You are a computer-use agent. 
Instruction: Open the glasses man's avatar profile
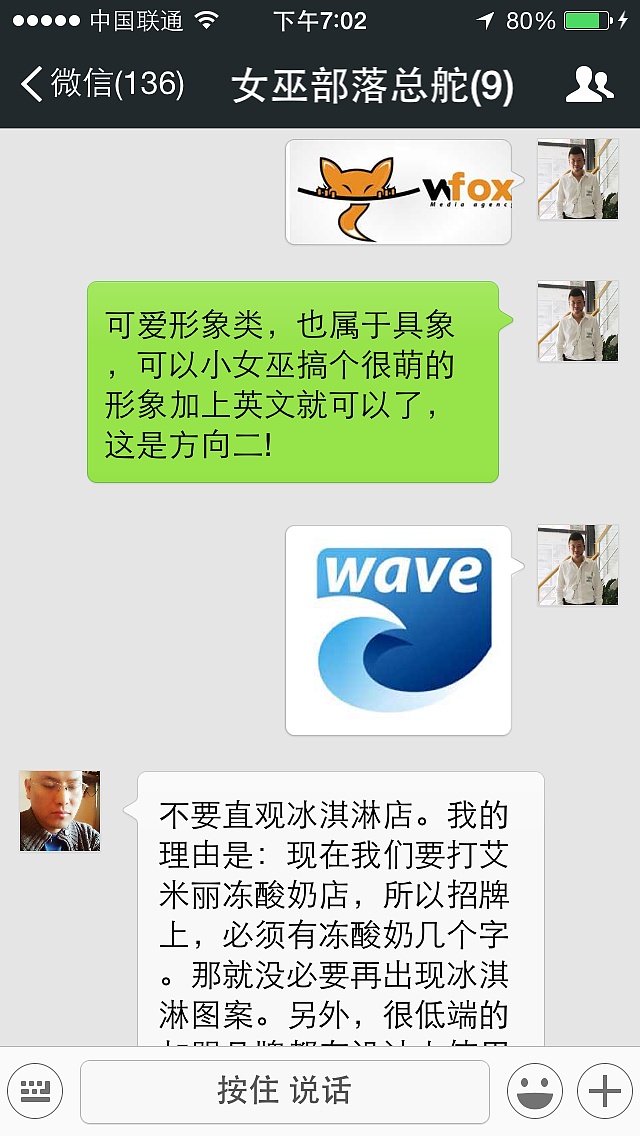[x=60, y=811]
